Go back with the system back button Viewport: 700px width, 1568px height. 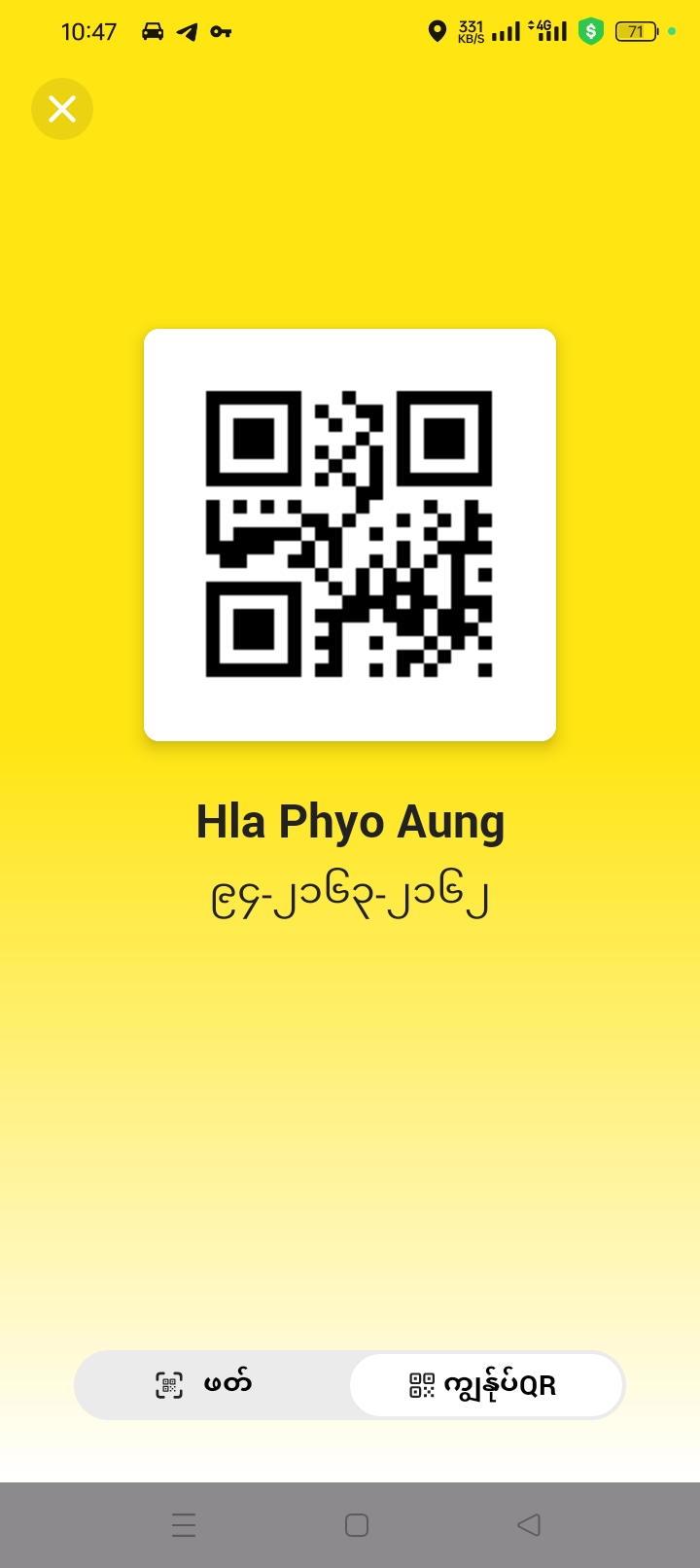[529, 1524]
